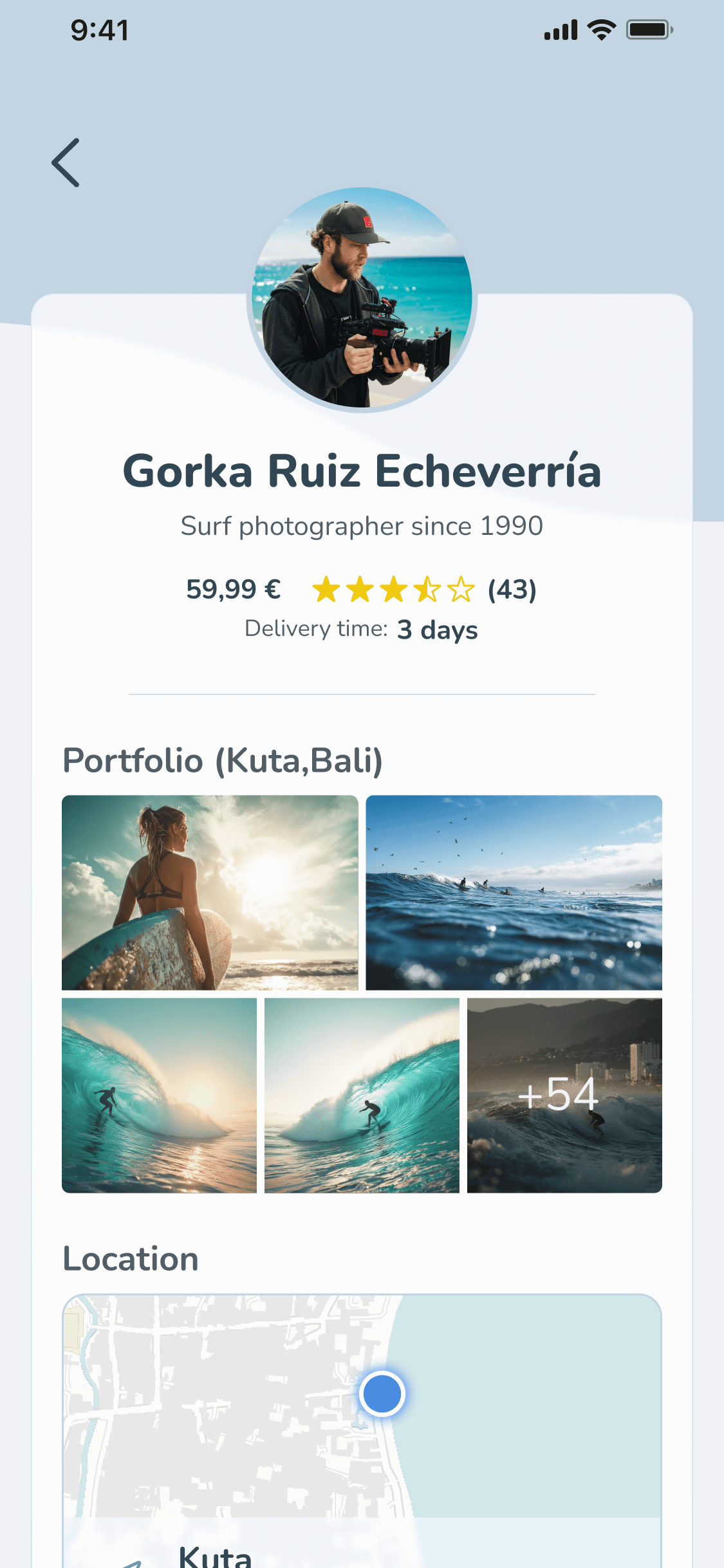
Task: Open the surfer girl sunset photo
Action: pyautogui.click(x=209, y=891)
